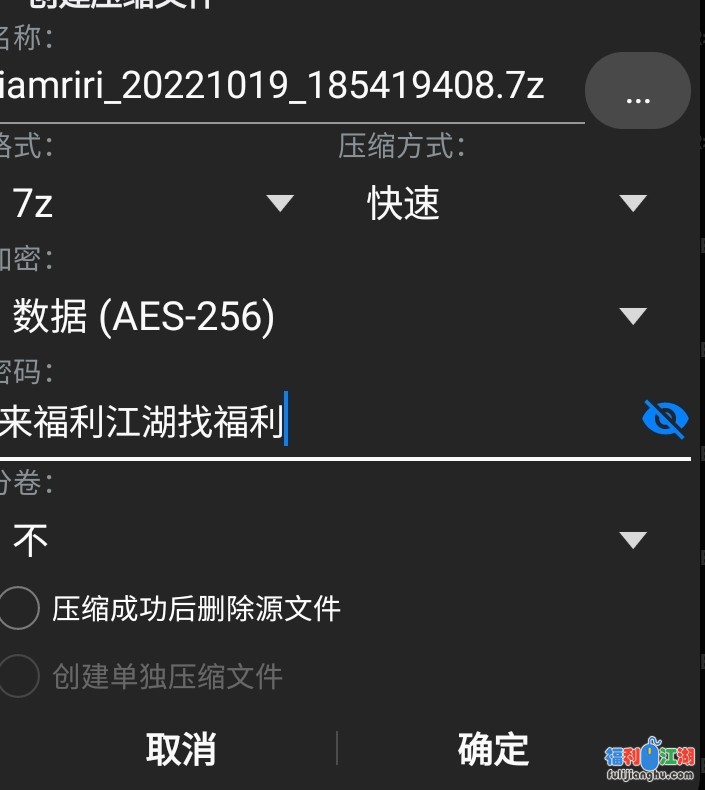Enable 压缩成功后删除源文件 option
Viewport: 705px width, 790px height.
pyautogui.click(x=20, y=608)
